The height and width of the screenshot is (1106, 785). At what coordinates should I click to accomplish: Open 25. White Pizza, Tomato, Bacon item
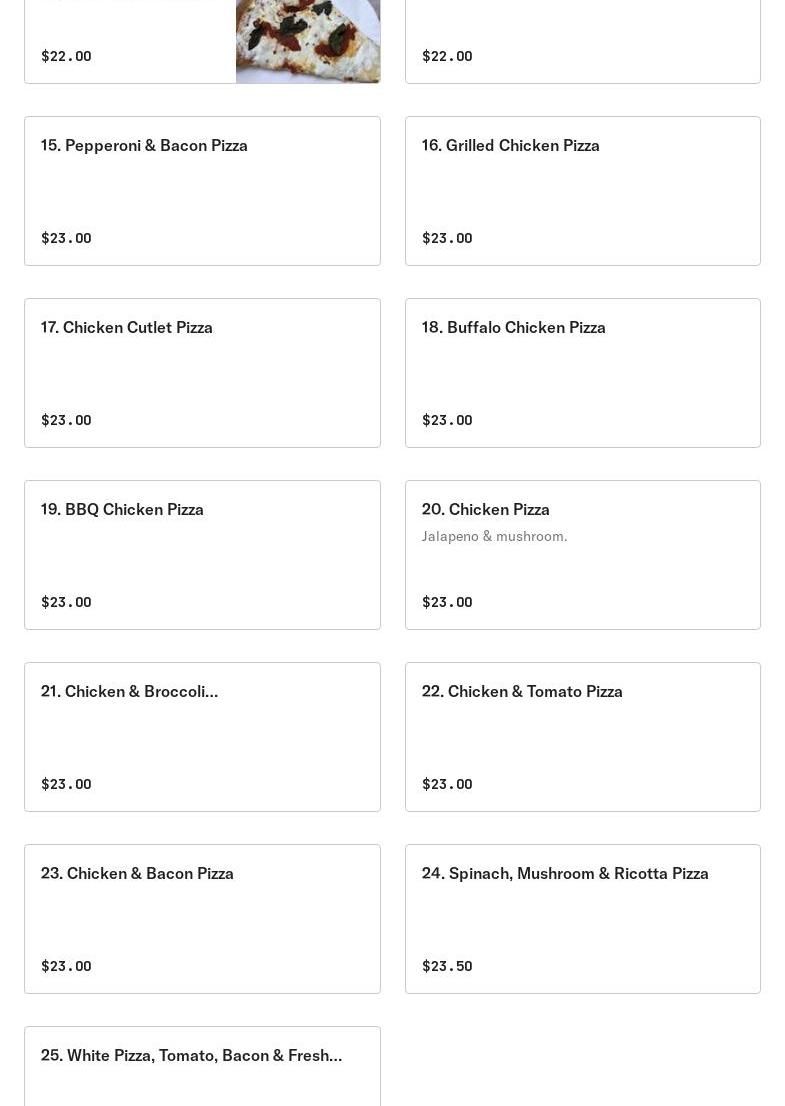202,1066
